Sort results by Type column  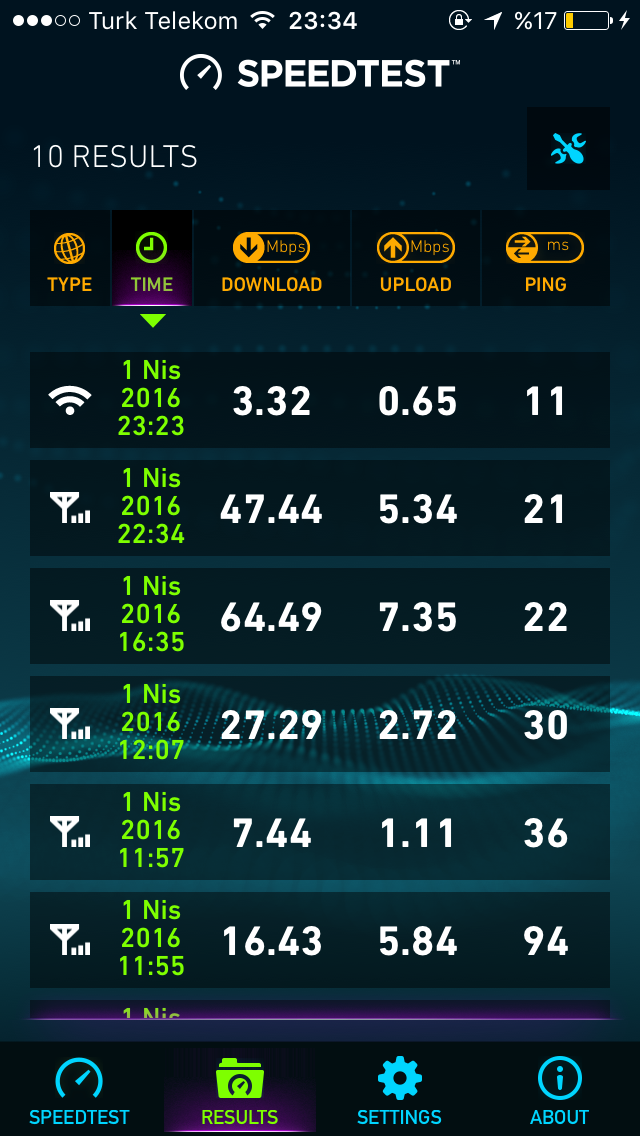coord(70,259)
